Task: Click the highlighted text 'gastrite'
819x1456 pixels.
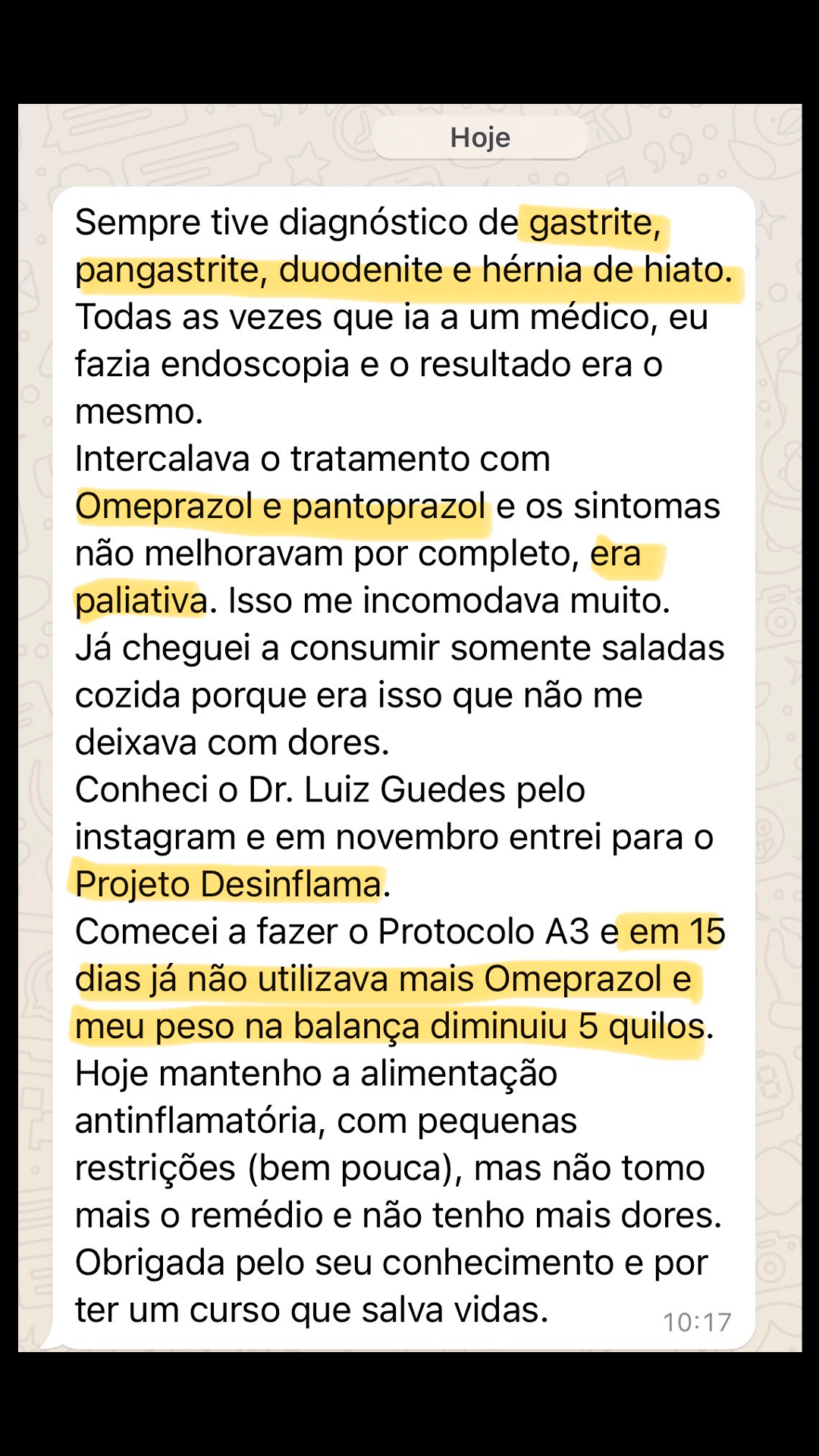Action: 591,222
